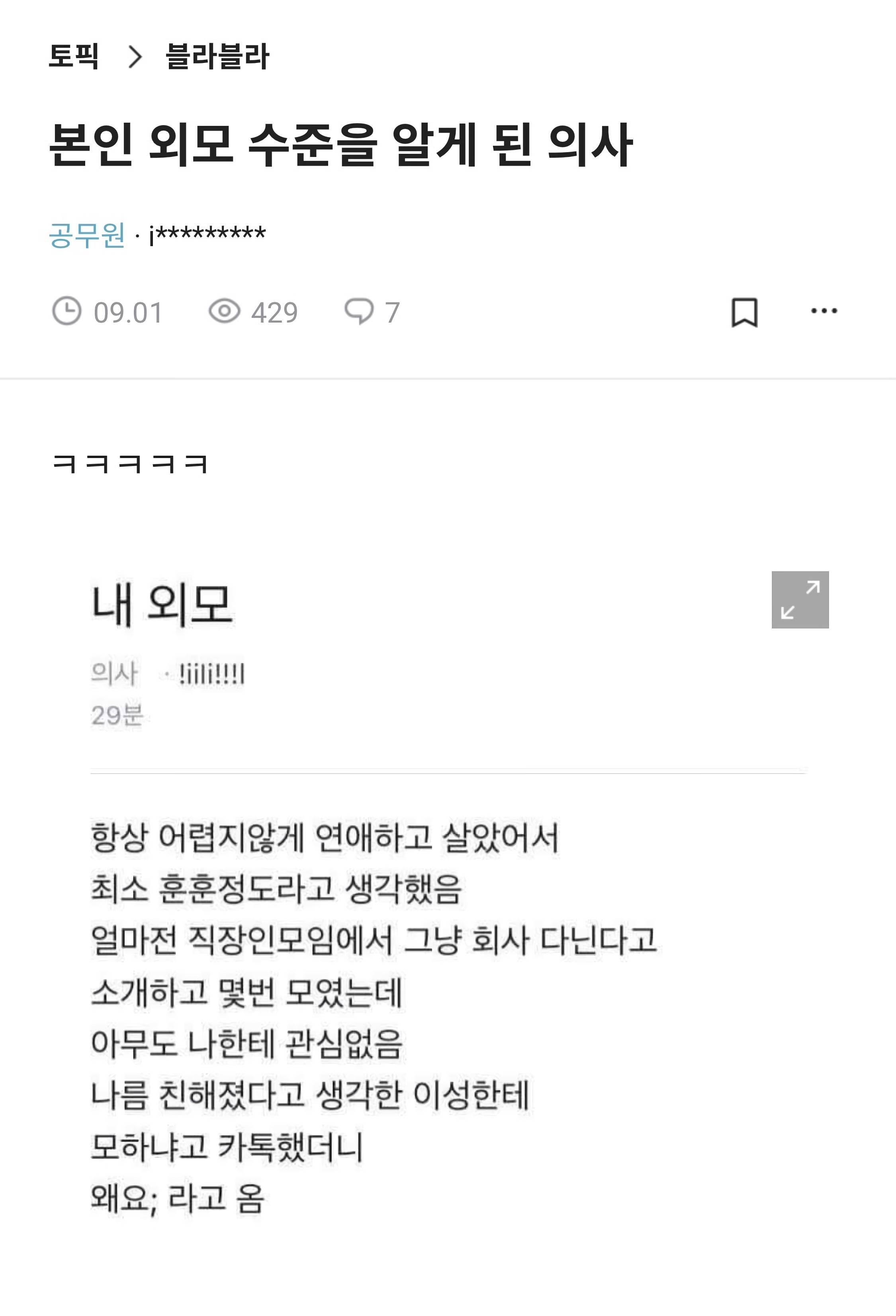896x1316 pixels.
Task: Go to the 토픽 breadcrumb
Action: pyautogui.click(x=74, y=56)
